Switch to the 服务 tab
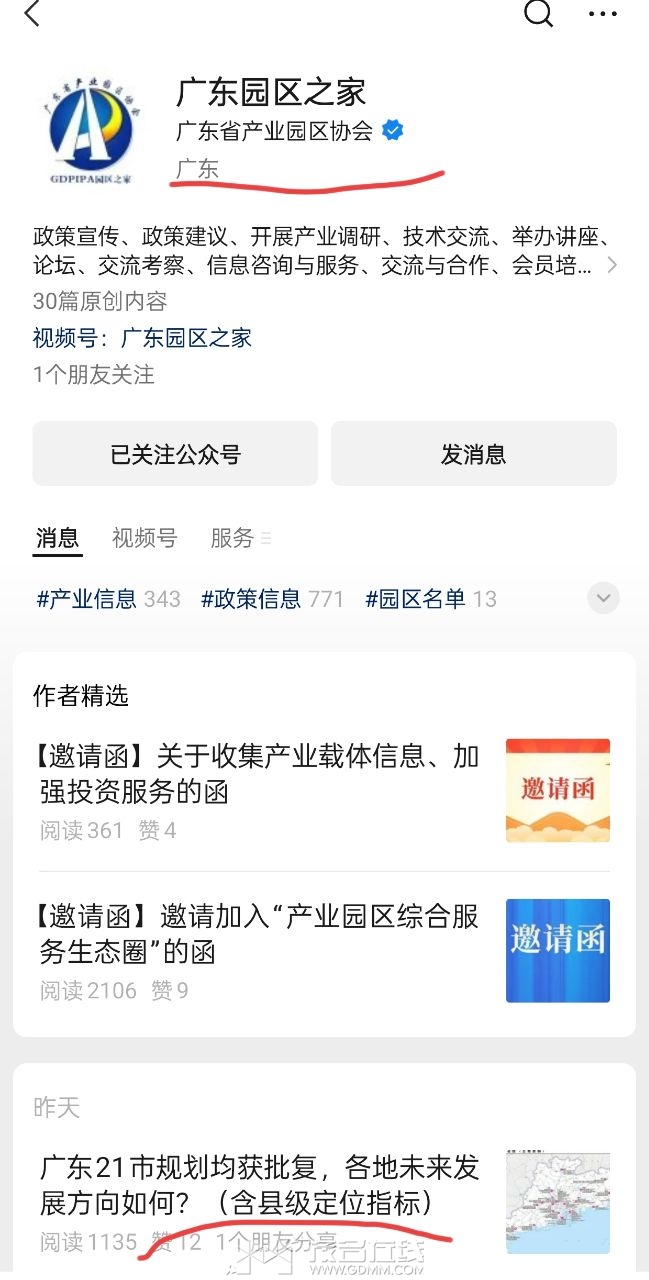The height and width of the screenshot is (1280, 649). [x=233, y=538]
